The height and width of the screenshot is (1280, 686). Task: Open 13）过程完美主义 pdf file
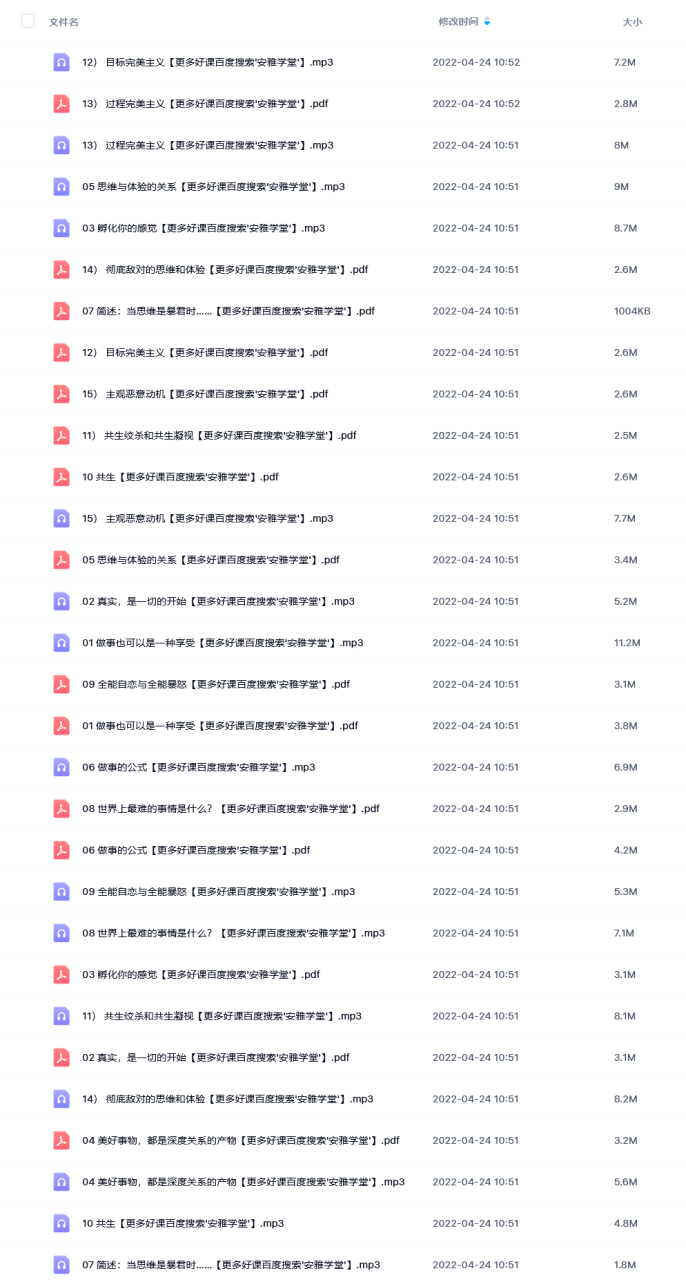pos(205,104)
